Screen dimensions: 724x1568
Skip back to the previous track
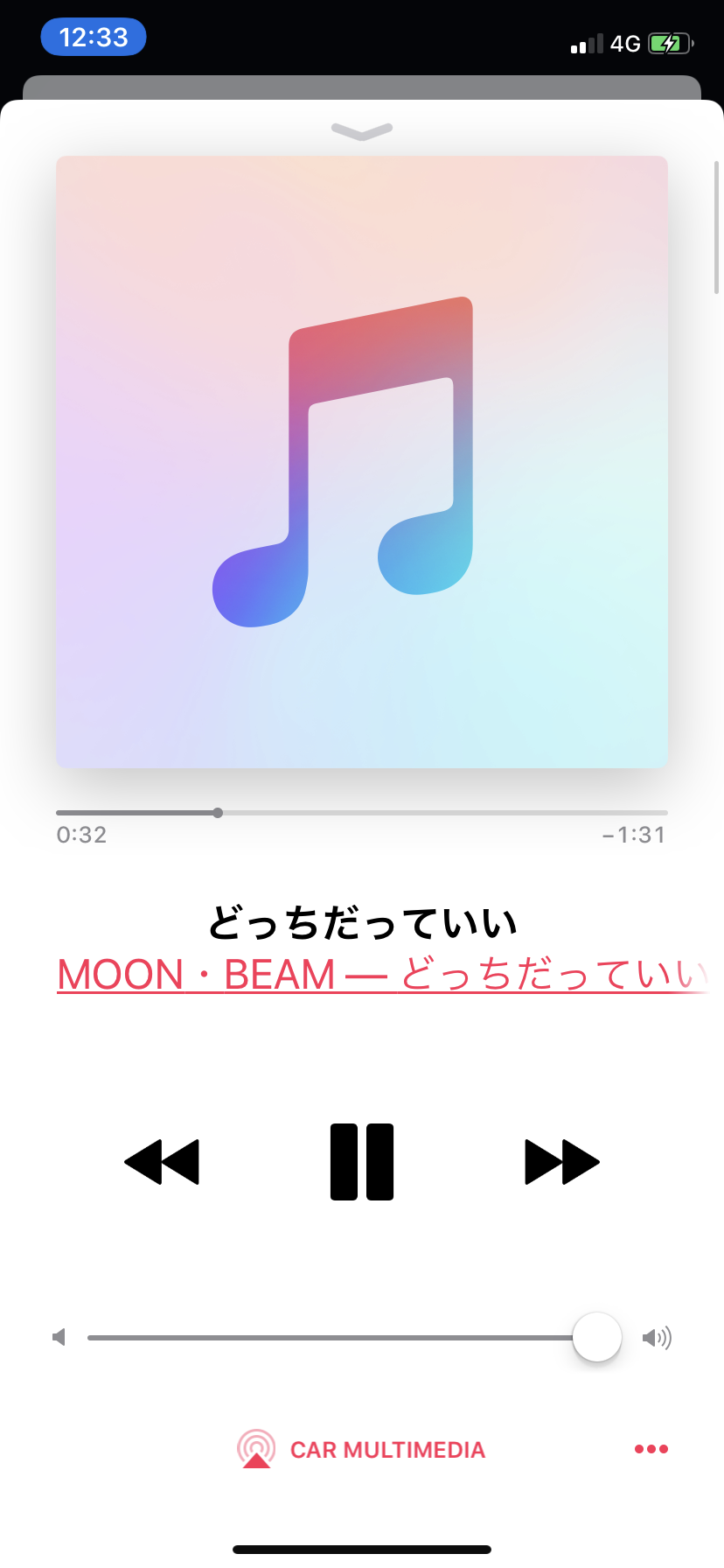pyautogui.click(x=162, y=1161)
